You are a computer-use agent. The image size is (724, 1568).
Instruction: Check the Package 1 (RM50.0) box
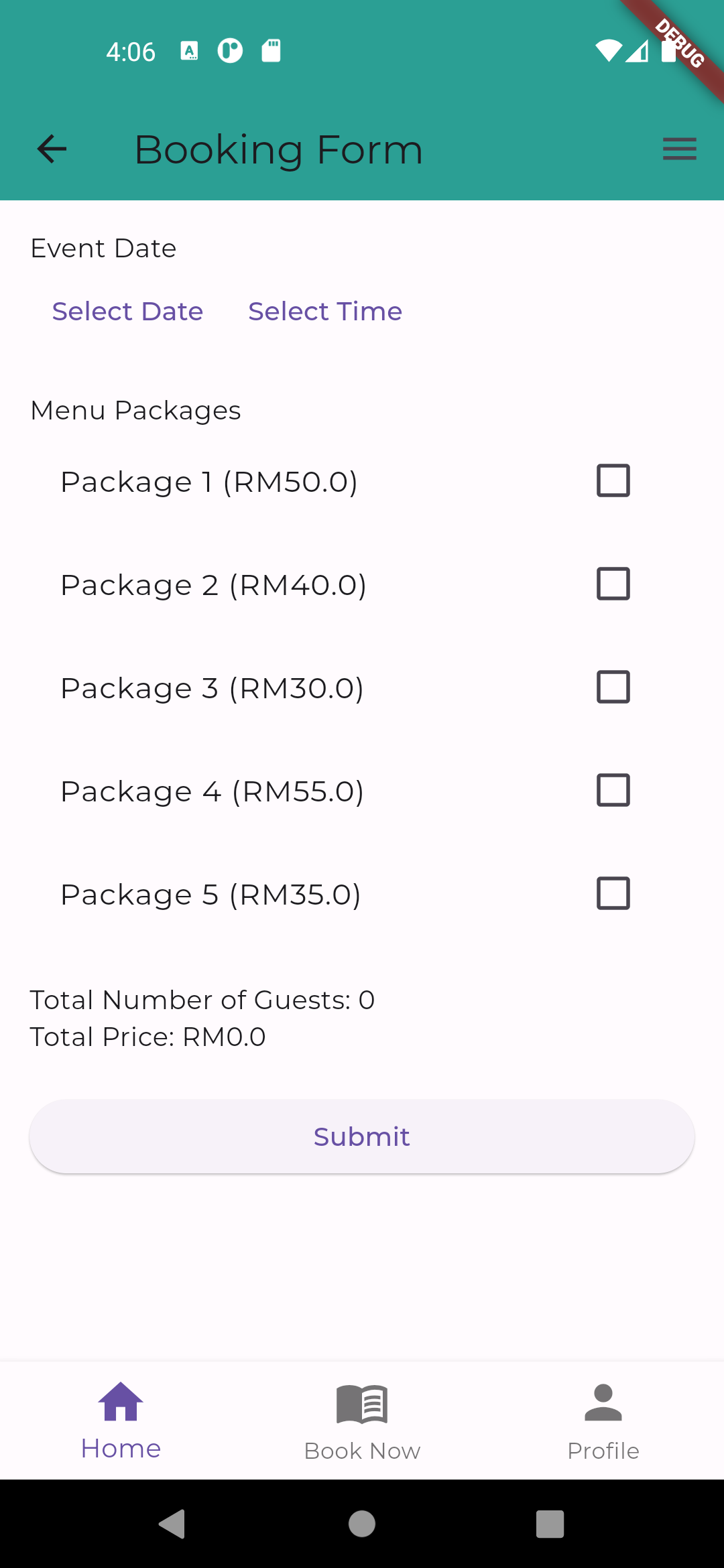tap(613, 480)
